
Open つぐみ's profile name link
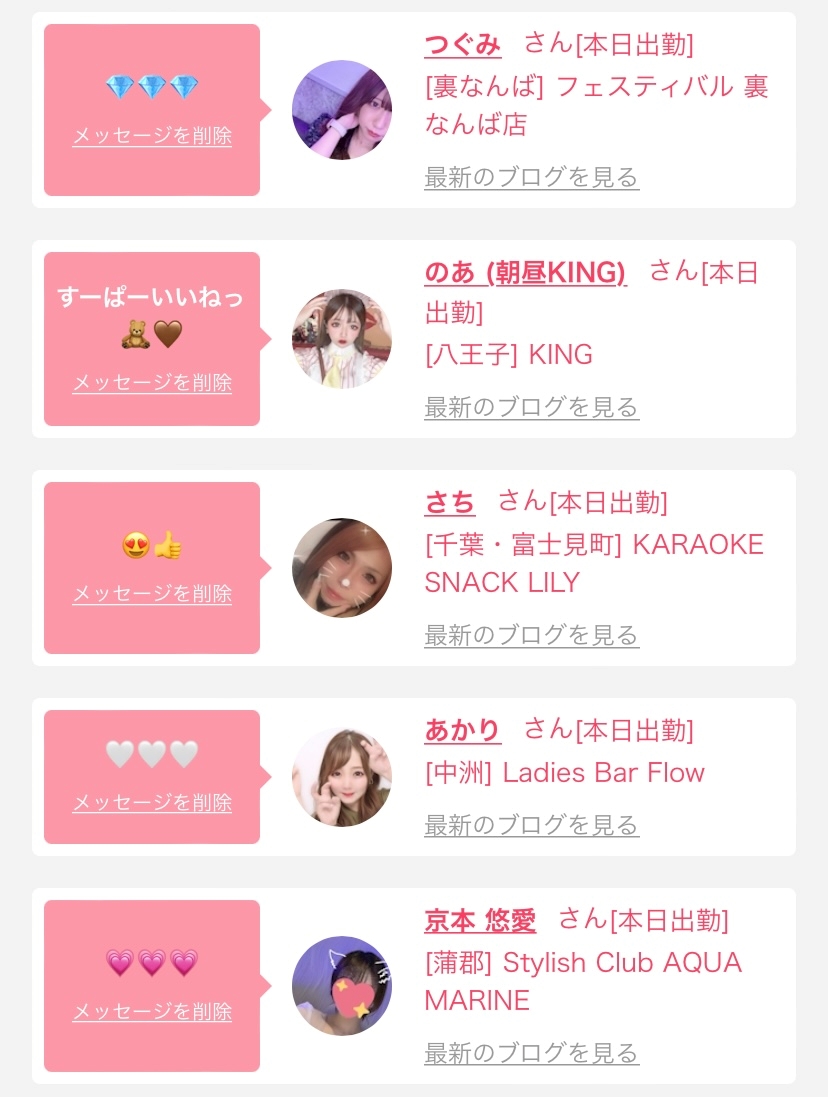pos(462,45)
